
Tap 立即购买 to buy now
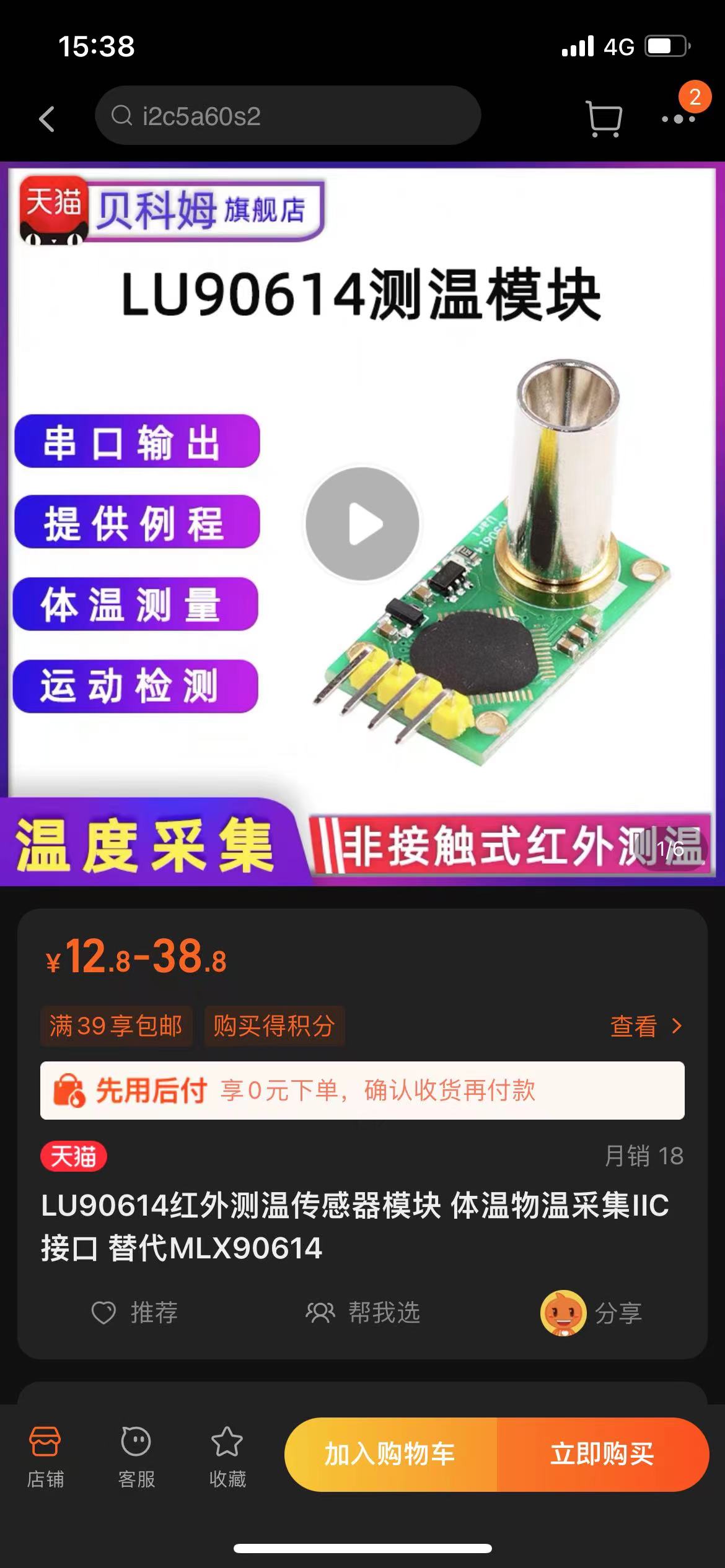point(602,1454)
